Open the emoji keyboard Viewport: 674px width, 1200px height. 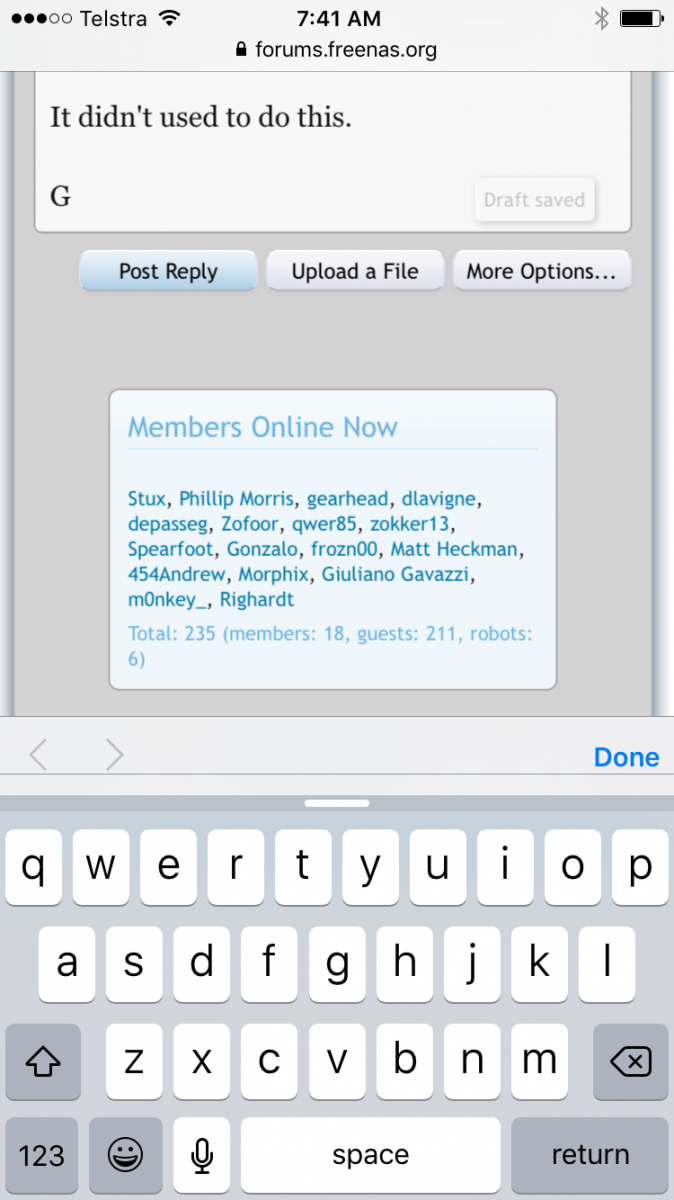(x=126, y=1156)
